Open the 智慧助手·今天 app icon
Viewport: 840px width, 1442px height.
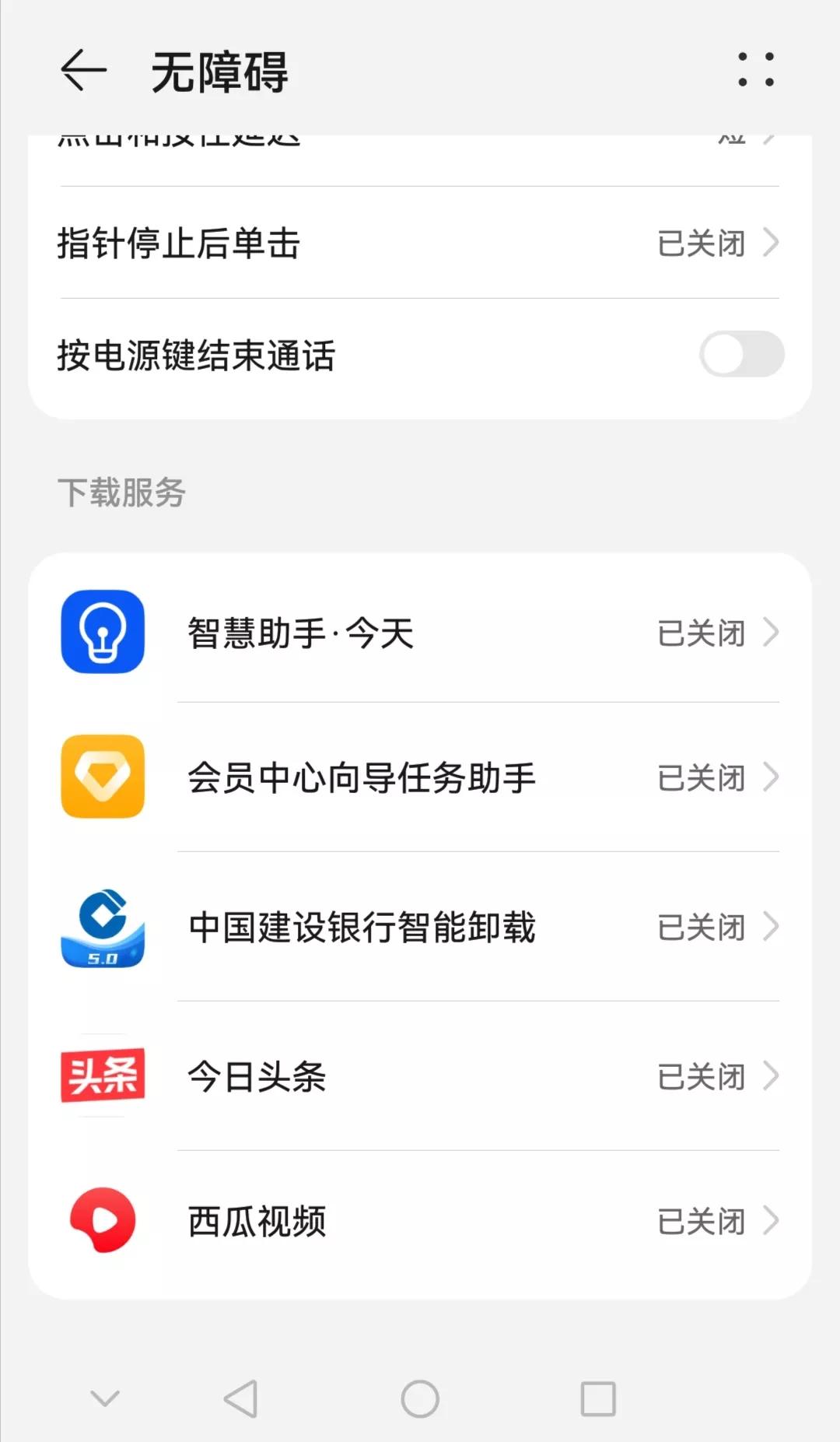click(x=102, y=633)
